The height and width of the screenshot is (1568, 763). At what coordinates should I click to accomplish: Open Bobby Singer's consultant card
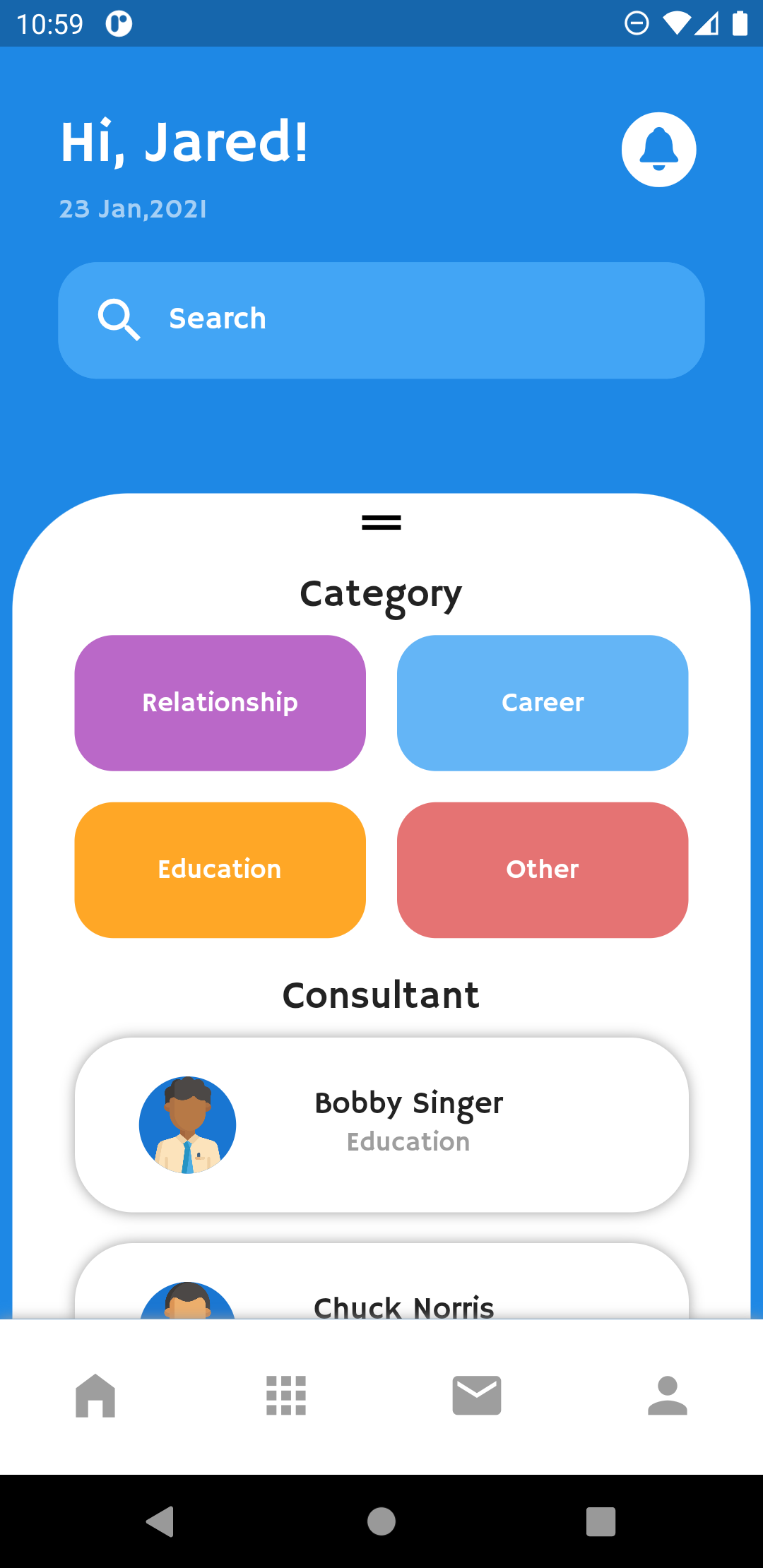[381, 1124]
